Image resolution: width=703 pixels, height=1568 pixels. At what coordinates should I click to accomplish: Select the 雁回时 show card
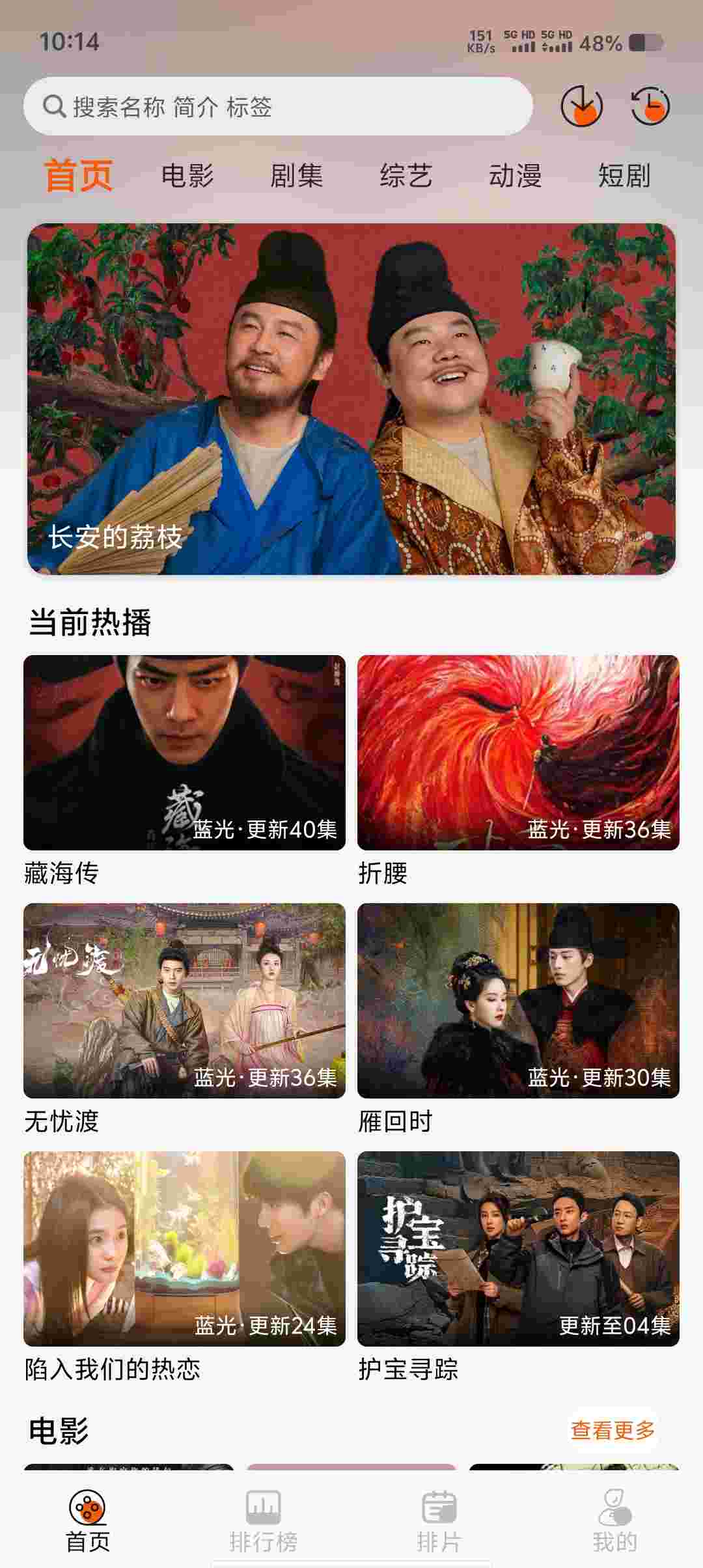(518, 1001)
